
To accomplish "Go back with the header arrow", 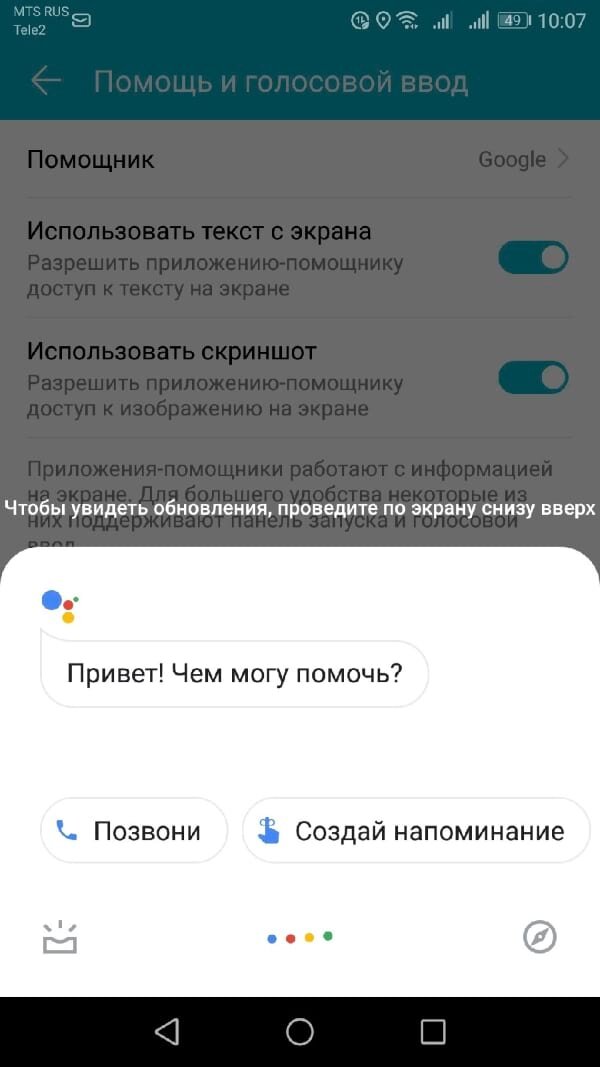I will [46, 81].
